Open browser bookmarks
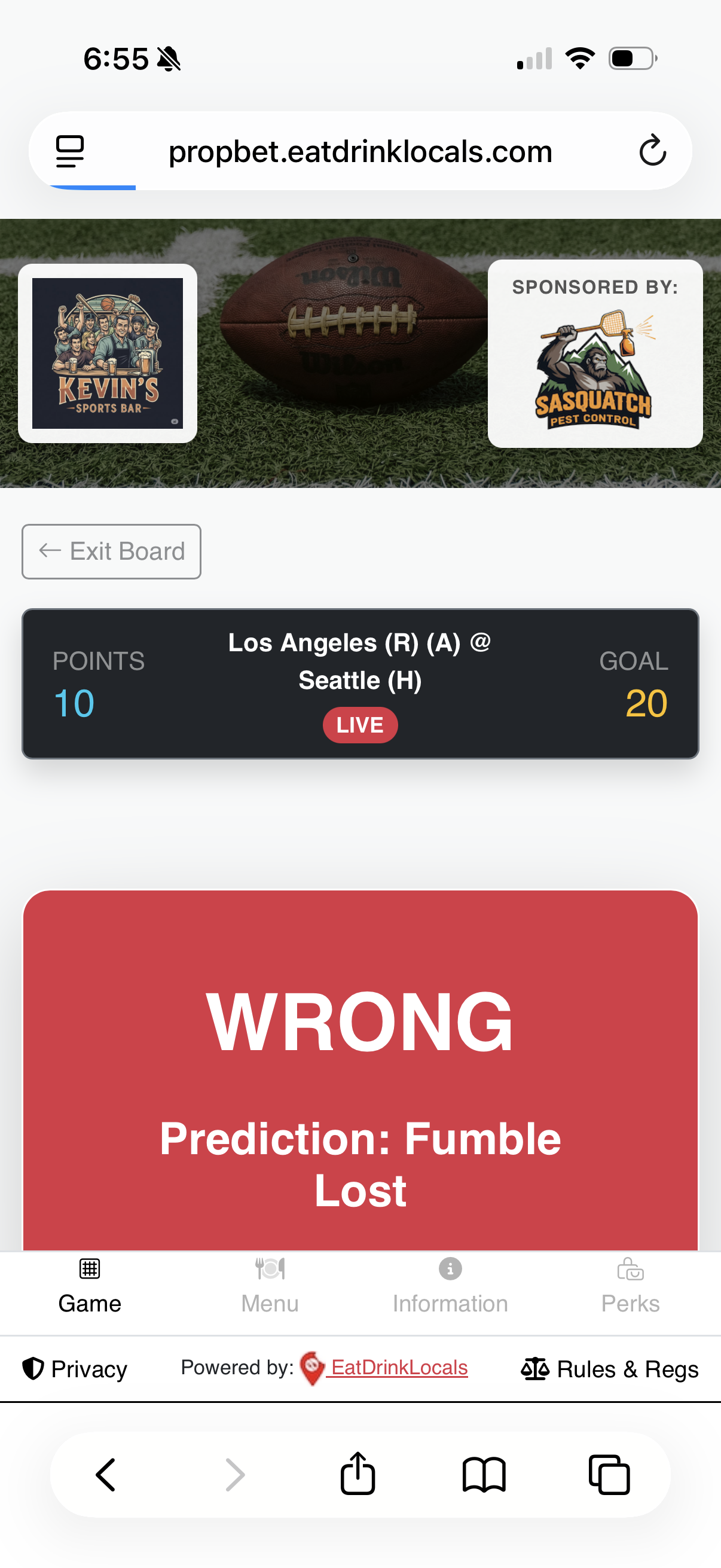721x1568 pixels. [x=484, y=1475]
